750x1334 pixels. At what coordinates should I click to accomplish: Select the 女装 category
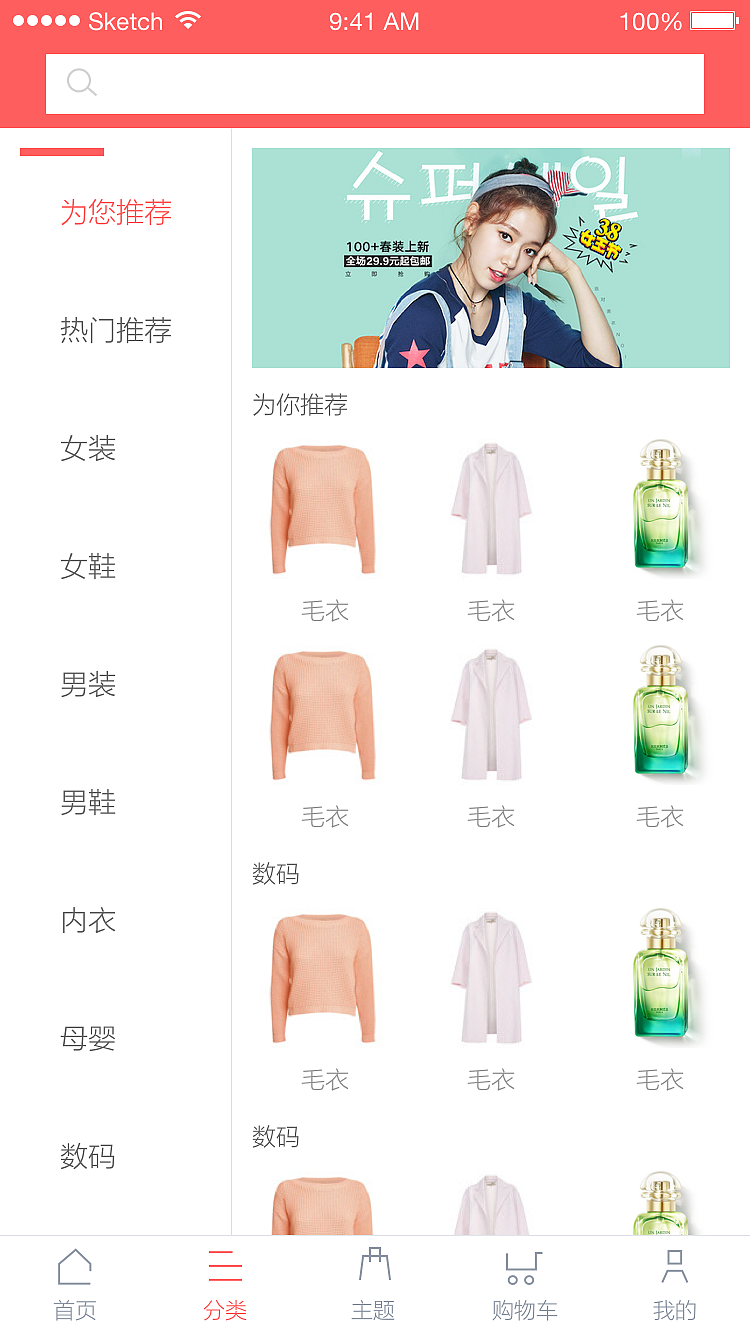[x=88, y=449]
